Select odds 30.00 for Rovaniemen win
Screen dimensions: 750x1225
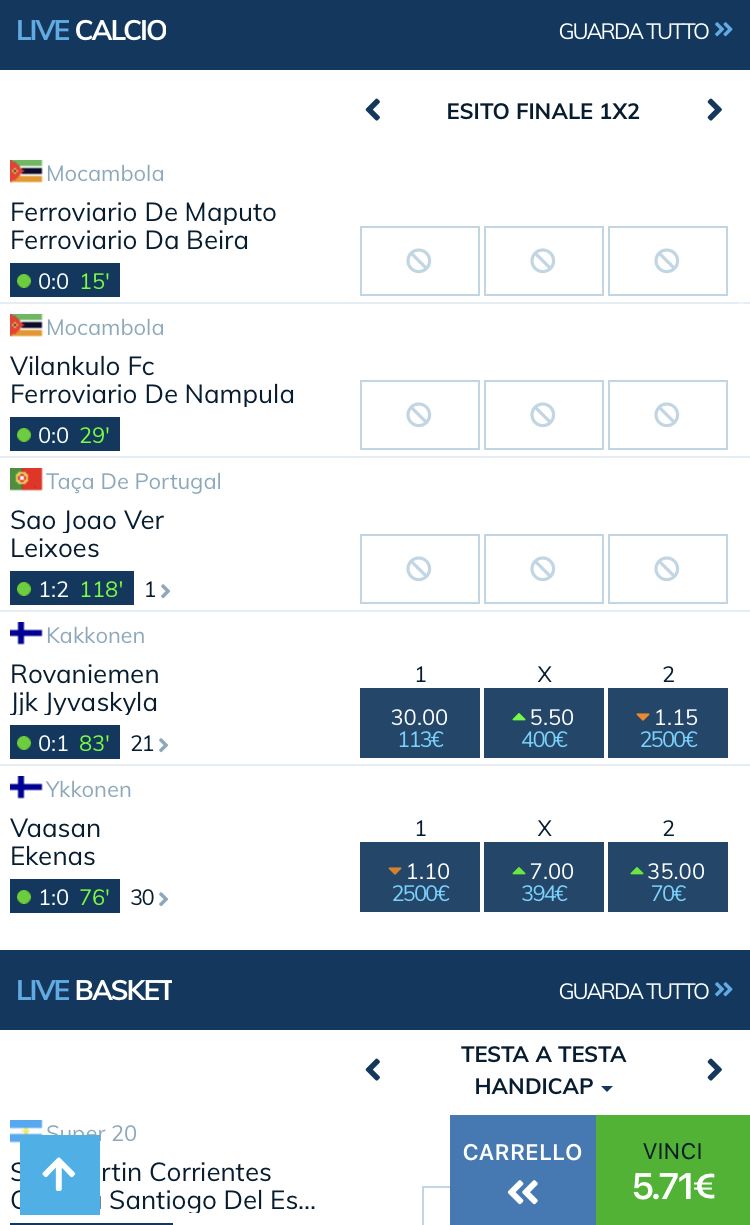420,723
